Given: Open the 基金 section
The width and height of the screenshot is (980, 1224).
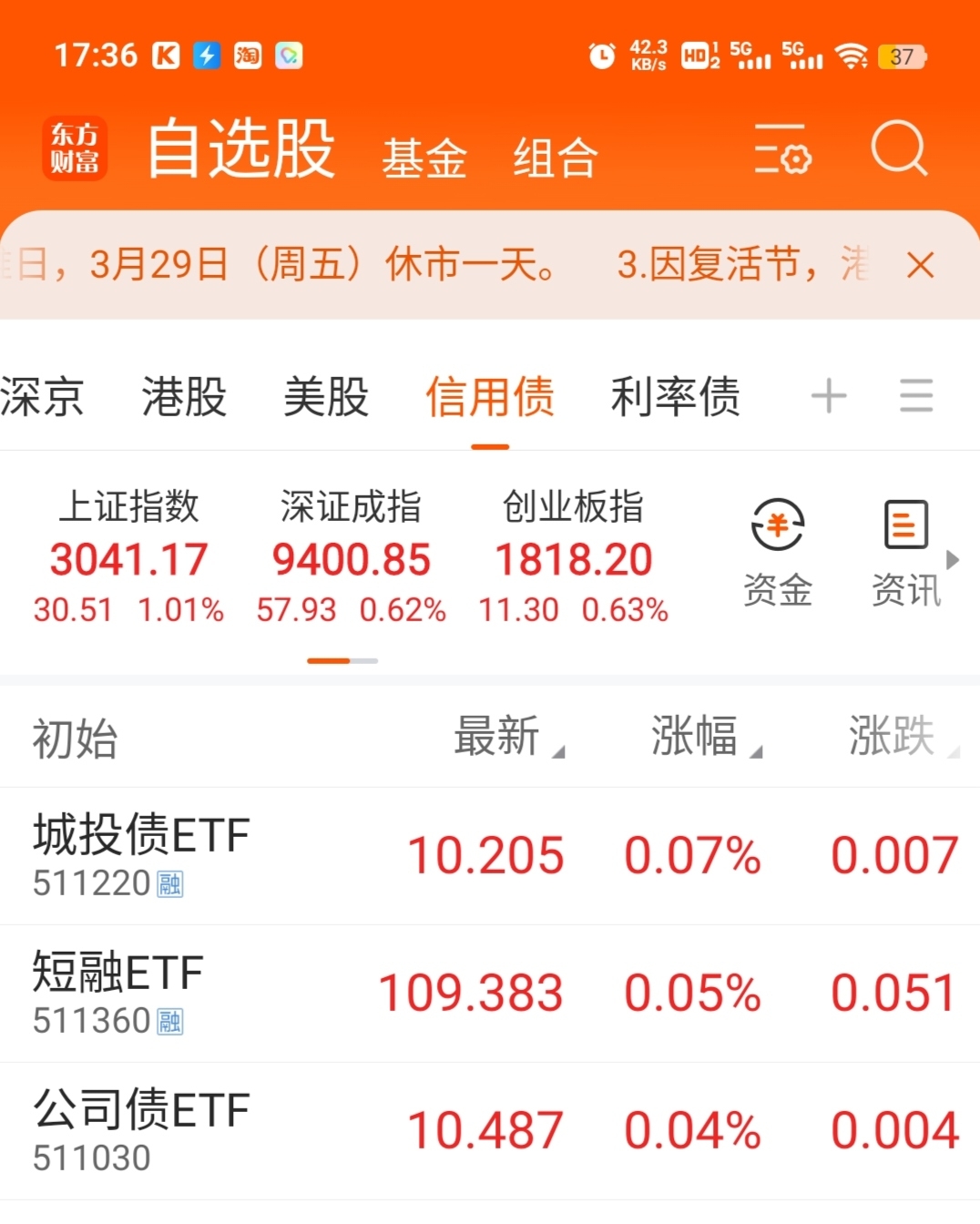Looking at the screenshot, I should click(425, 157).
